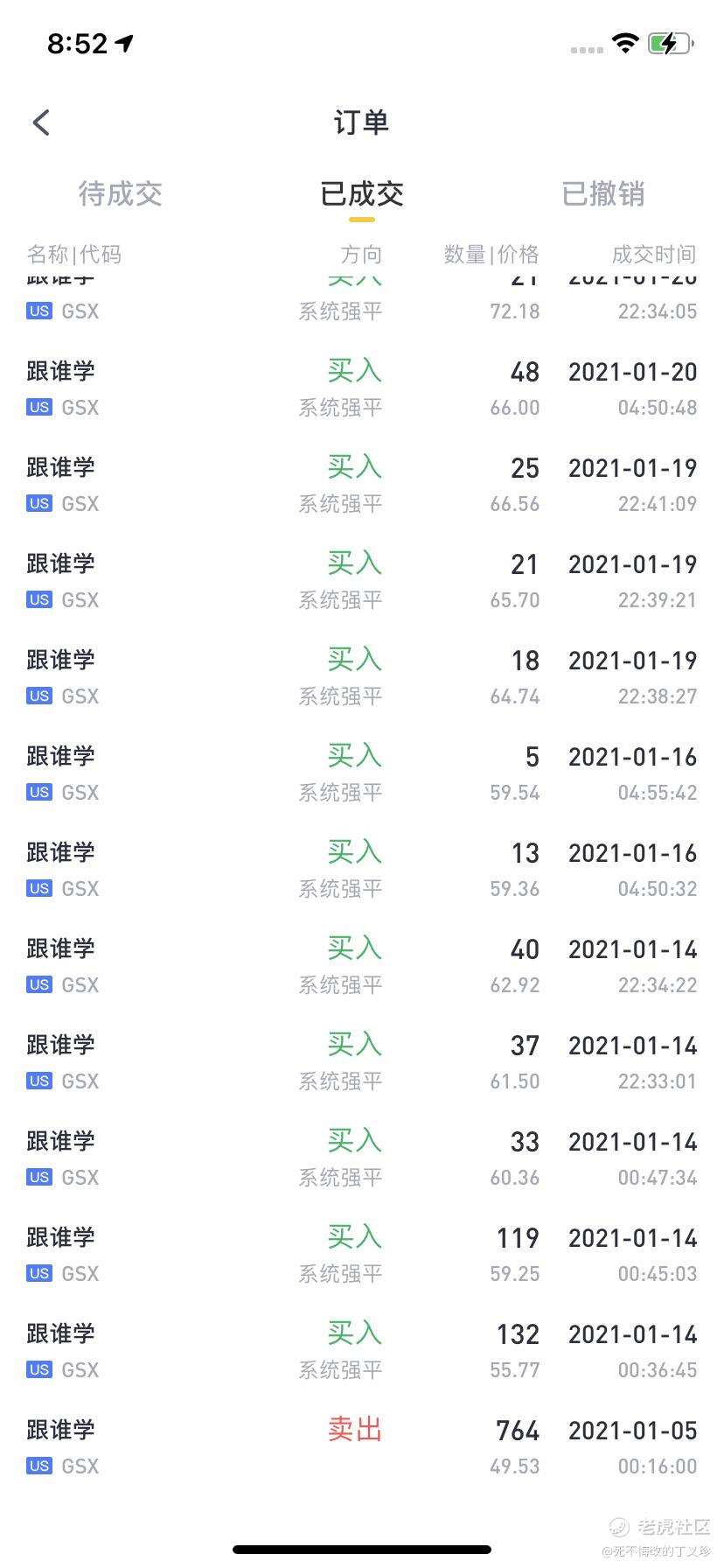This screenshot has width=724, height=1568.
Task: Switch to the 待成交 tab
Action: pos(121,193)
